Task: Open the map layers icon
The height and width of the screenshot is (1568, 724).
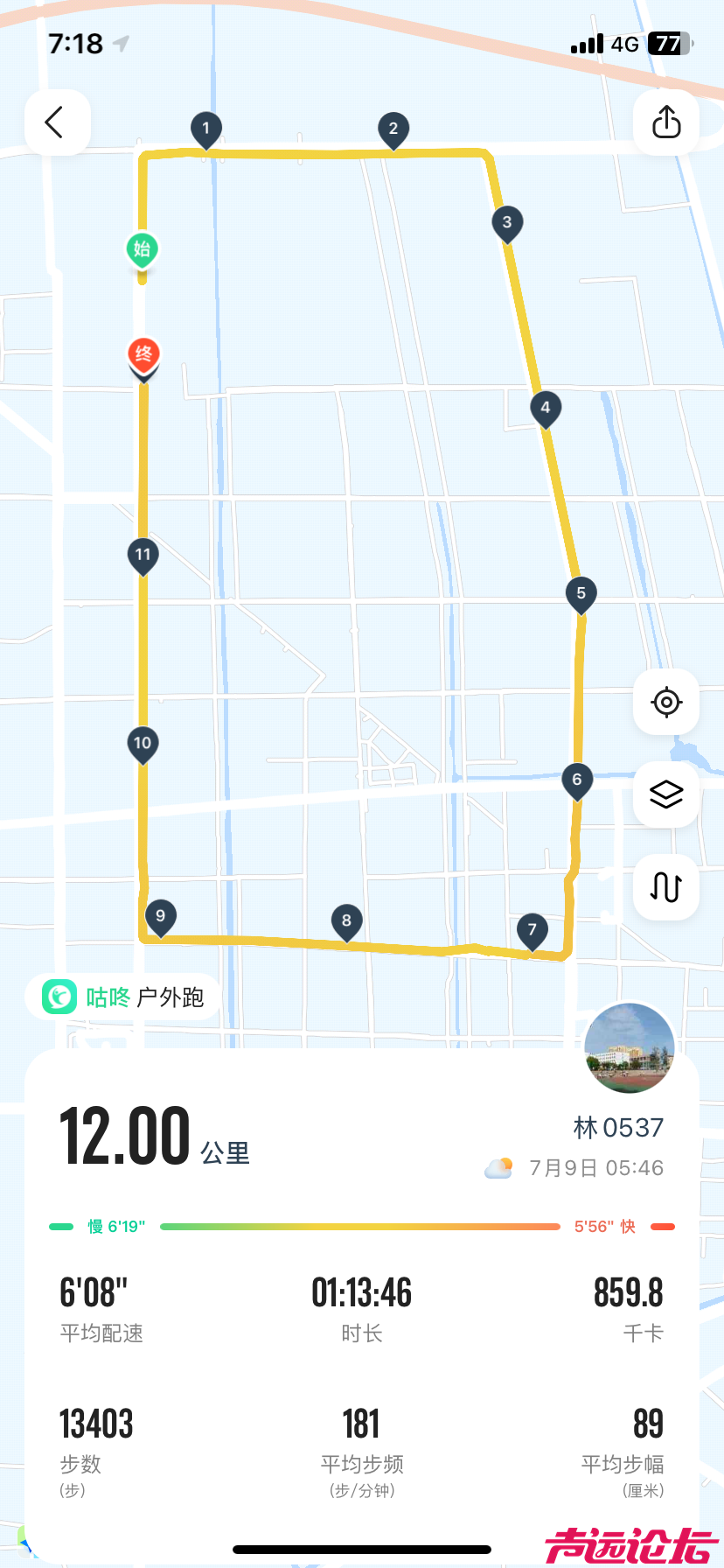Action: (x=666, y=794)
